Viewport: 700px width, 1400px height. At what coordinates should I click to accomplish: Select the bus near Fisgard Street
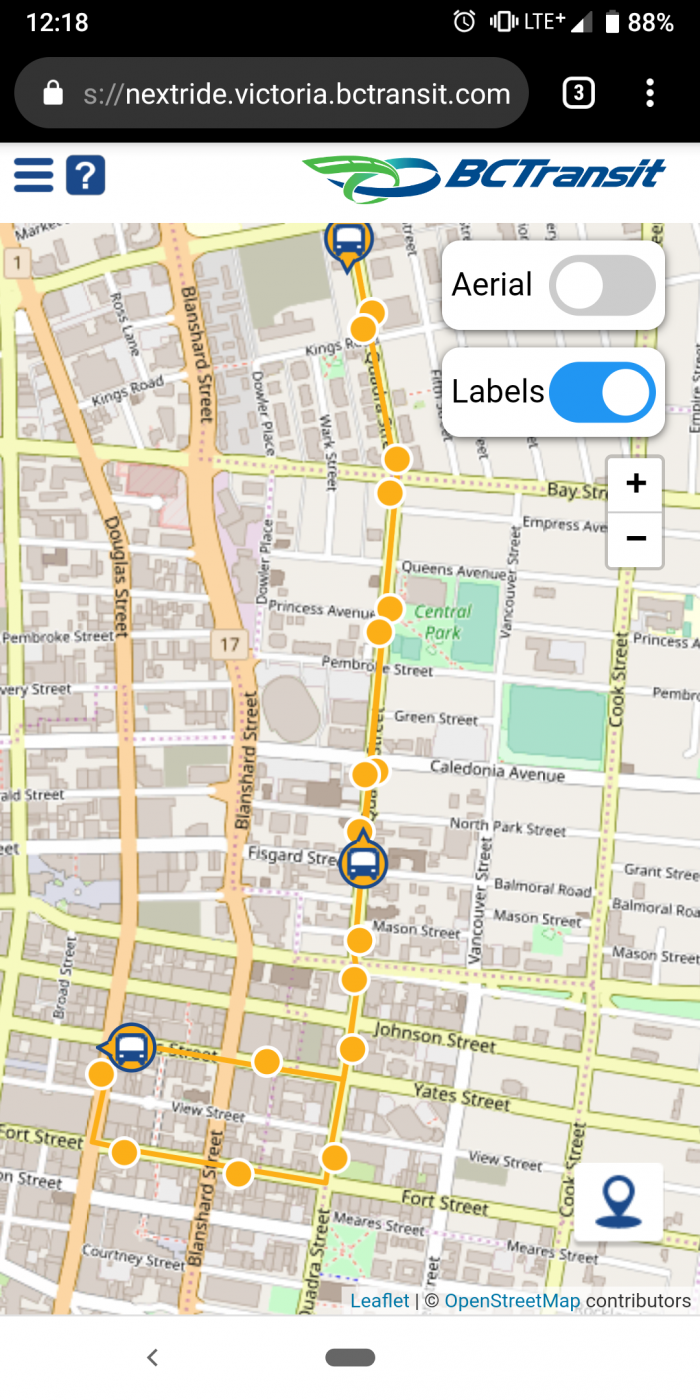pyautogui.click(x=362, y=863)
